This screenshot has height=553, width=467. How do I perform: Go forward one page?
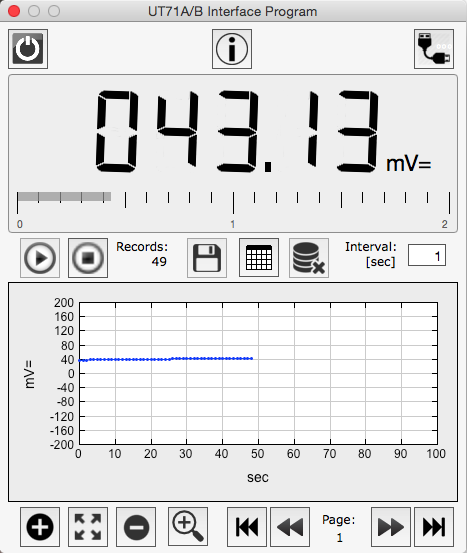391,527
